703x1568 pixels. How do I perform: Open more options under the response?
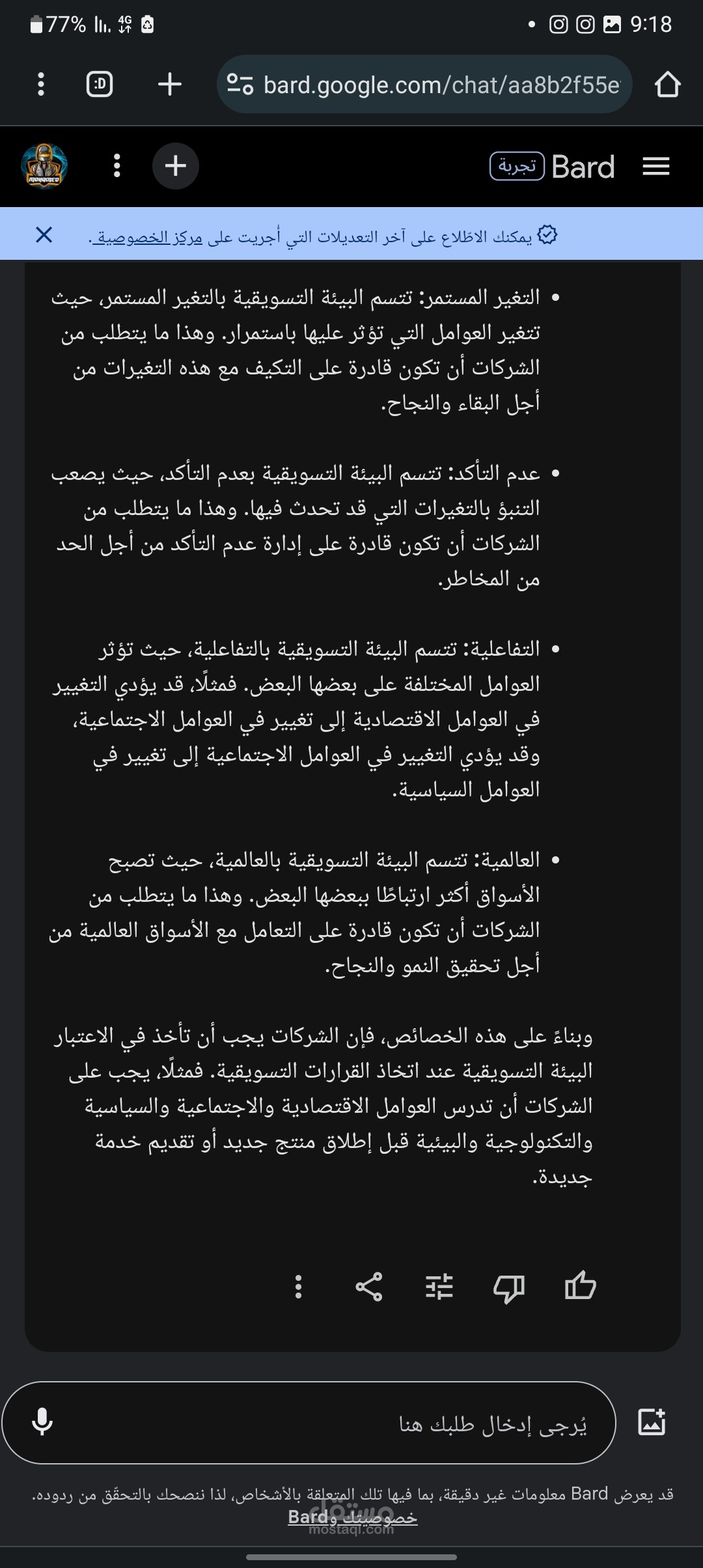pos(298,1287)
